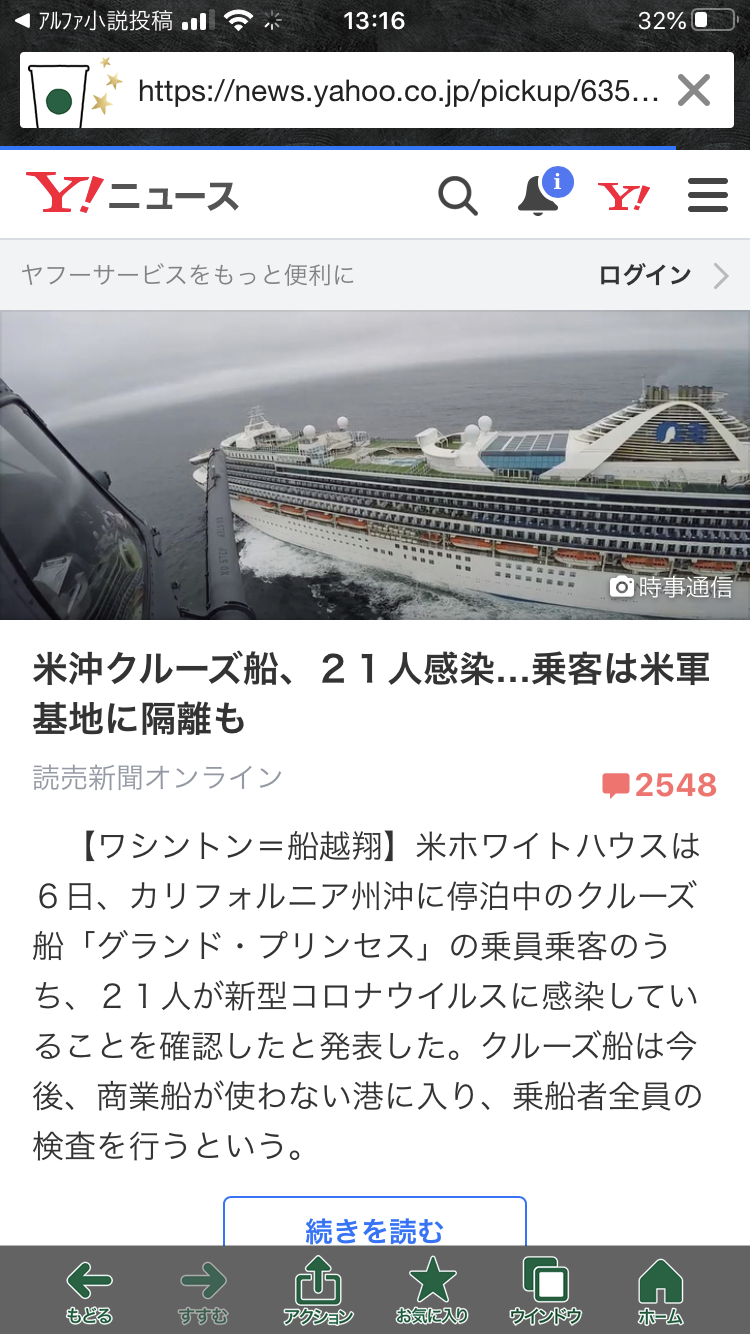Open the hamburger menu
This screenshot has width=750, height=1334.
(x=707, y=196)
